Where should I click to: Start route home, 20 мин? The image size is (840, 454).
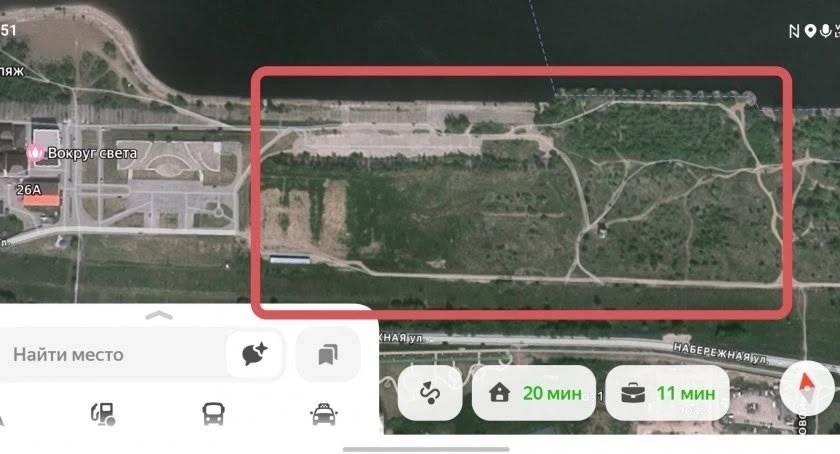[x=534, y=393]
